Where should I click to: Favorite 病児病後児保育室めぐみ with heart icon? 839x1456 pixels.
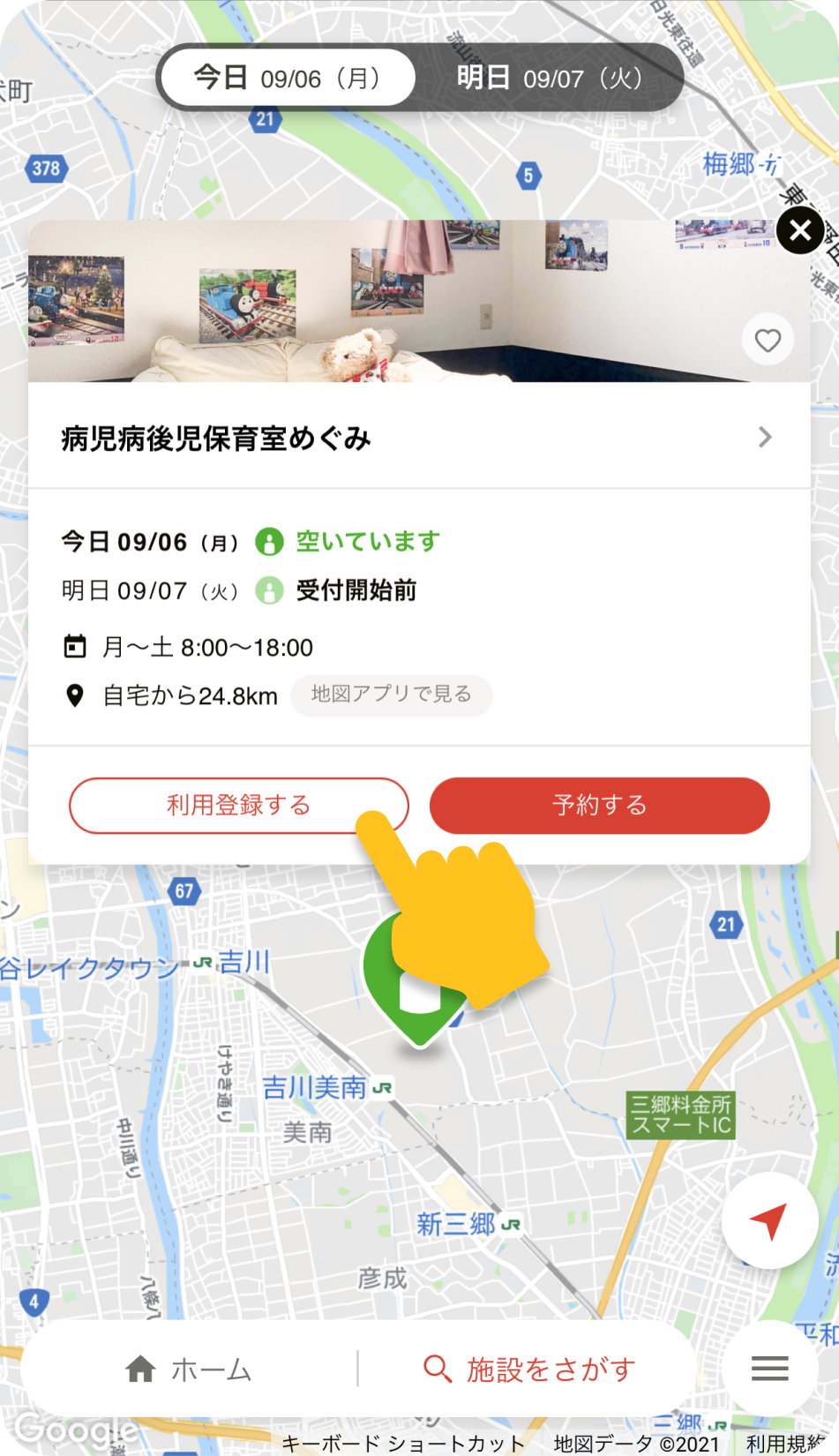tap(768, 340)
